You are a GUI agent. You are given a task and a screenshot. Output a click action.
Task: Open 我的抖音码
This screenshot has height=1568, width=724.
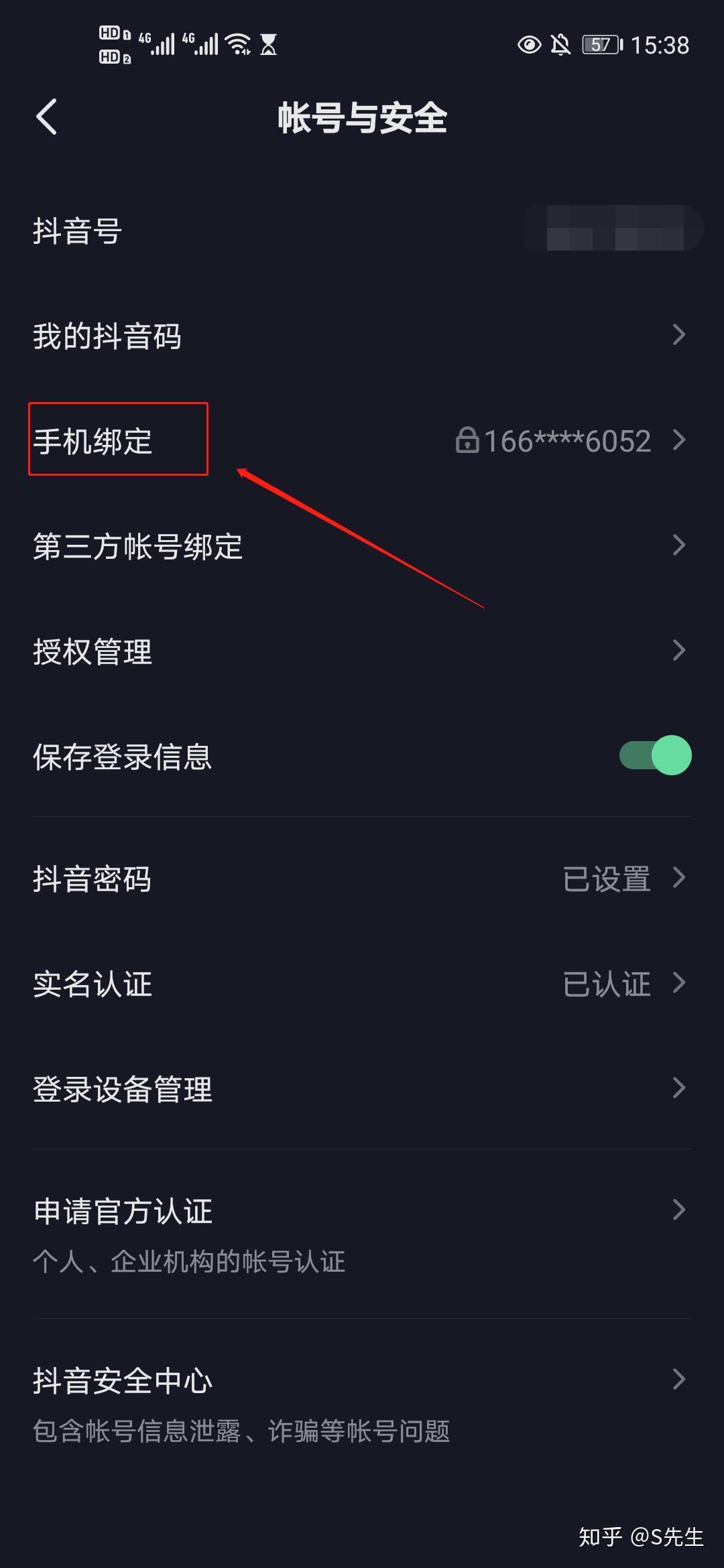click(x=362, y=336)
